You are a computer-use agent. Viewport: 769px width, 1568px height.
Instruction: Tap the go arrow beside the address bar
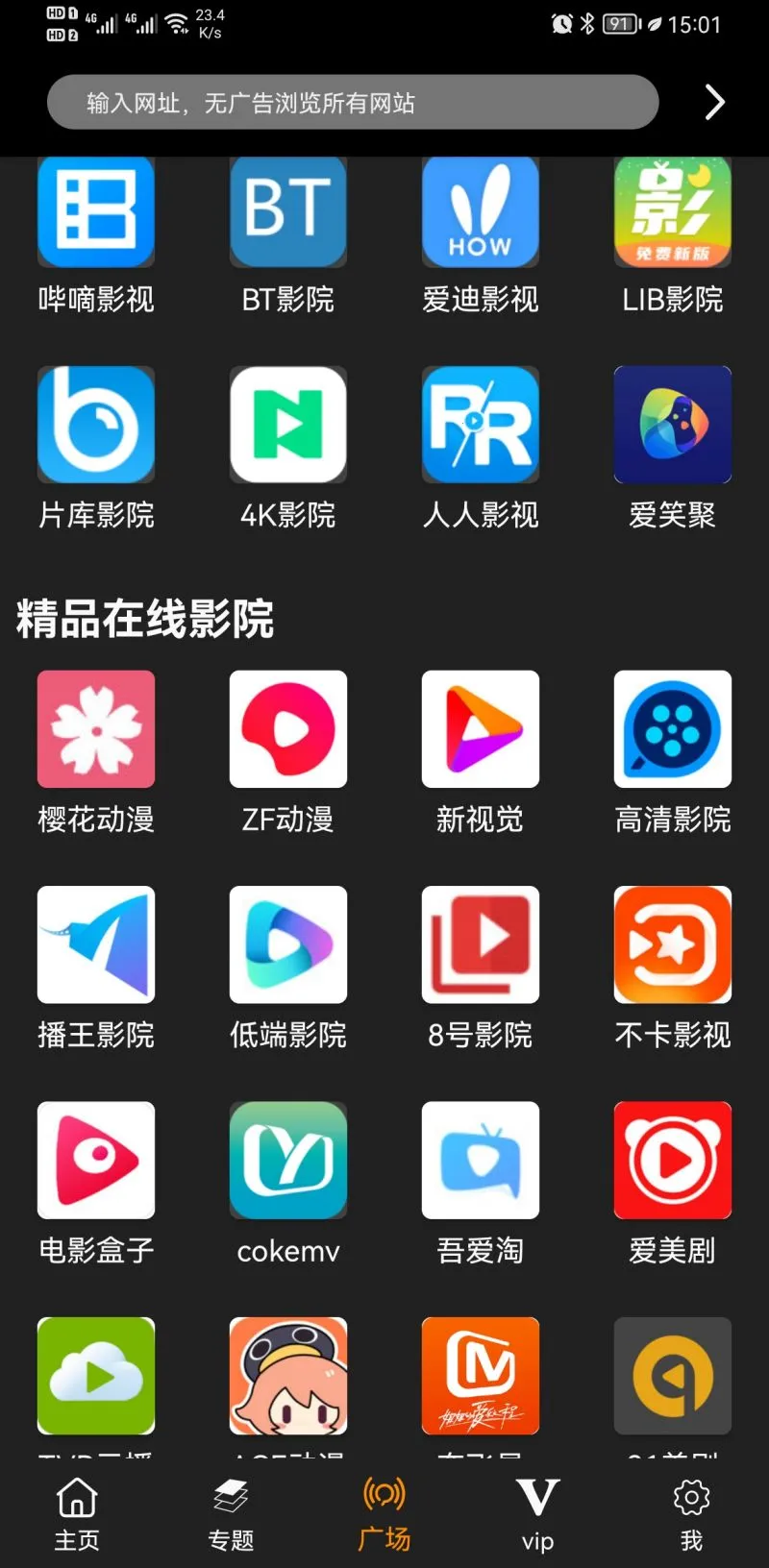pyautogui.click(x=713, y=102)
